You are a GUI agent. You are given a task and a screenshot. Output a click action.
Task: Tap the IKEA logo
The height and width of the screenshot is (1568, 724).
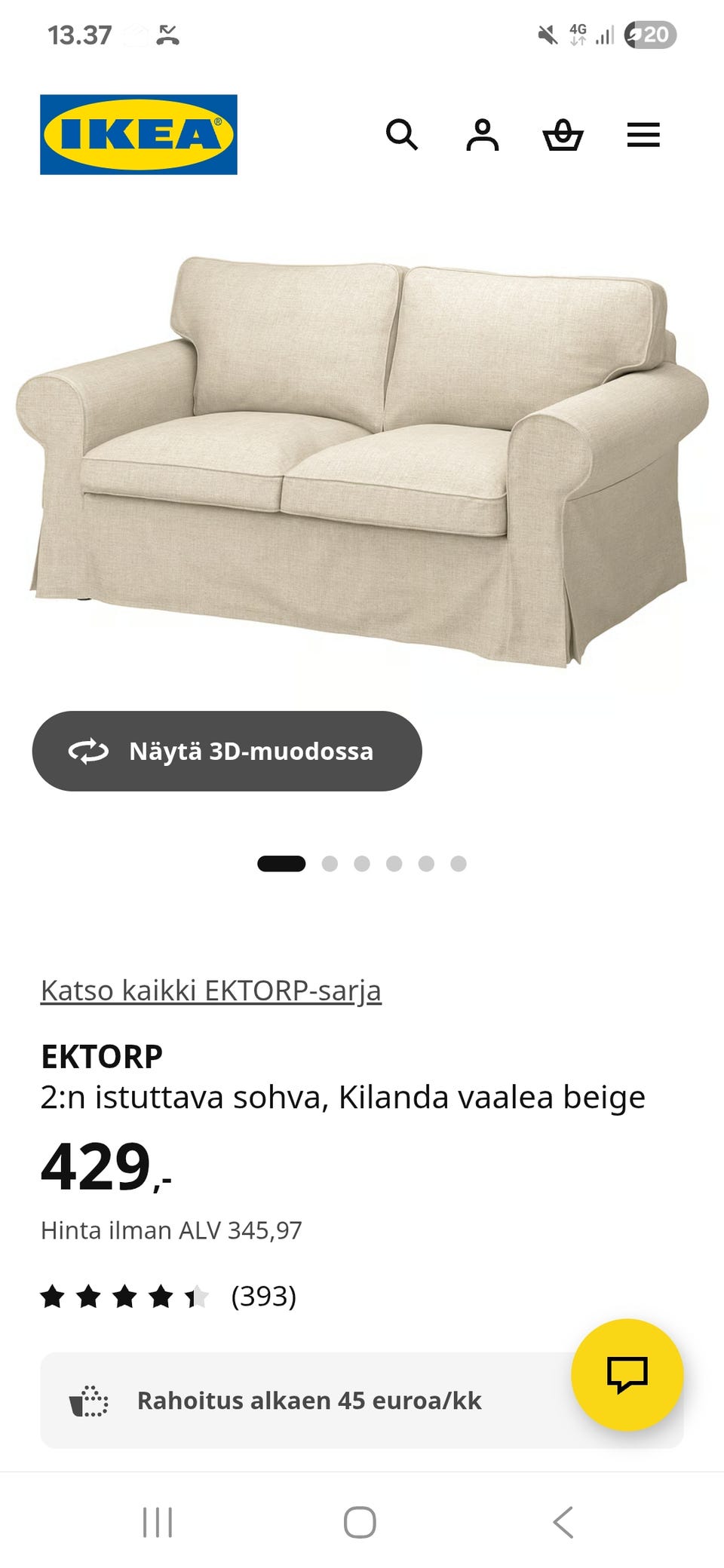[137, 133]
